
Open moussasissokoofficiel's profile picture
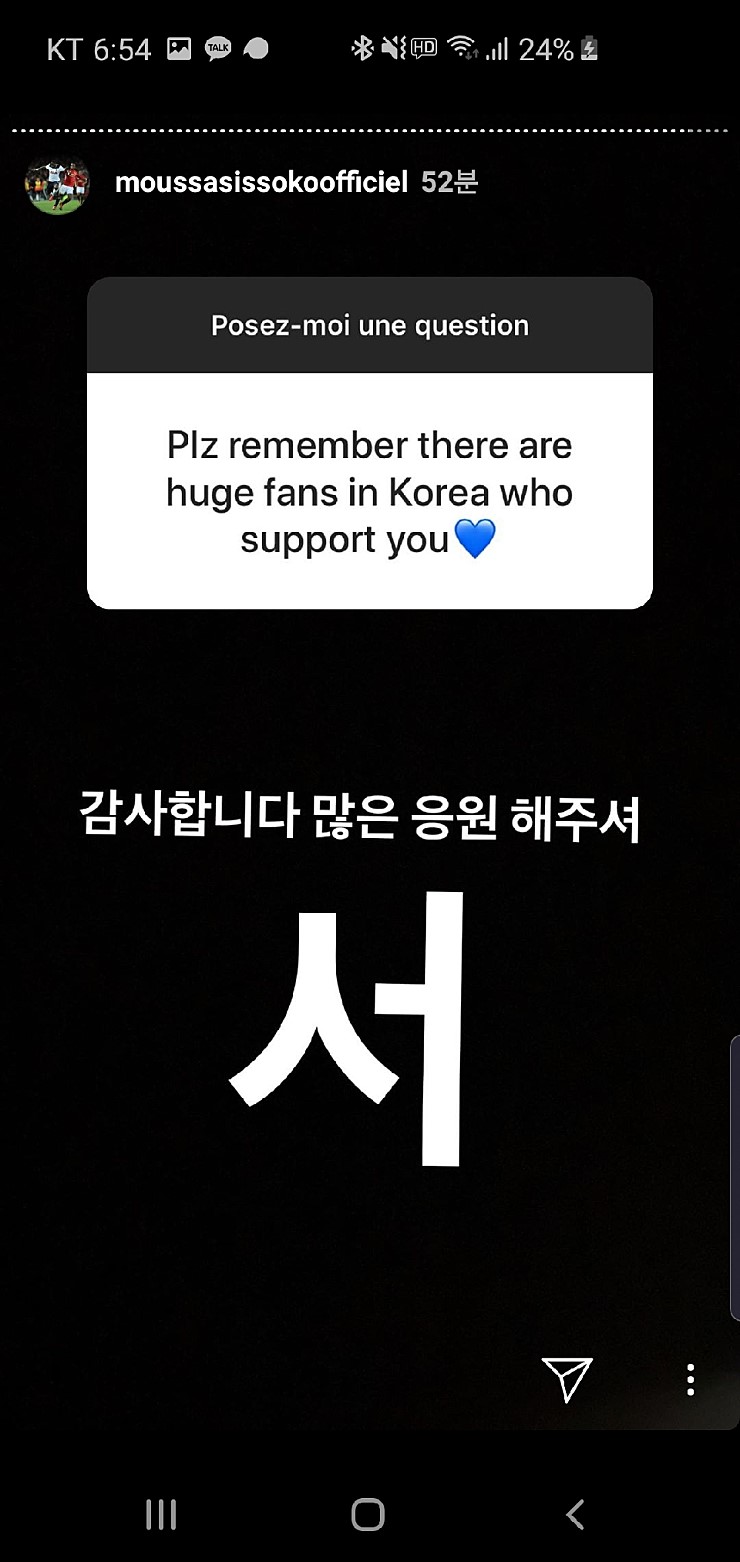pos(57,184)
